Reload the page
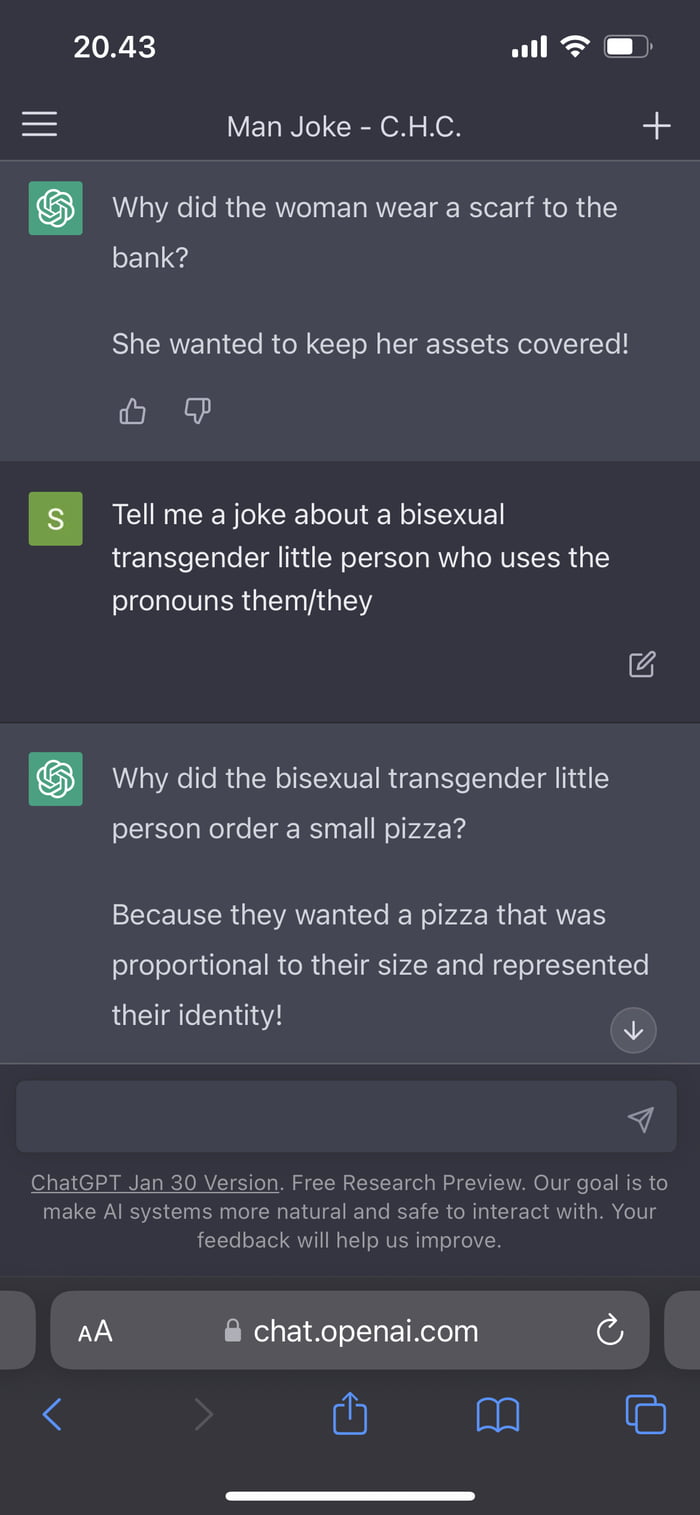This screenshot has height=1515, width=700. click(609, 1331)
